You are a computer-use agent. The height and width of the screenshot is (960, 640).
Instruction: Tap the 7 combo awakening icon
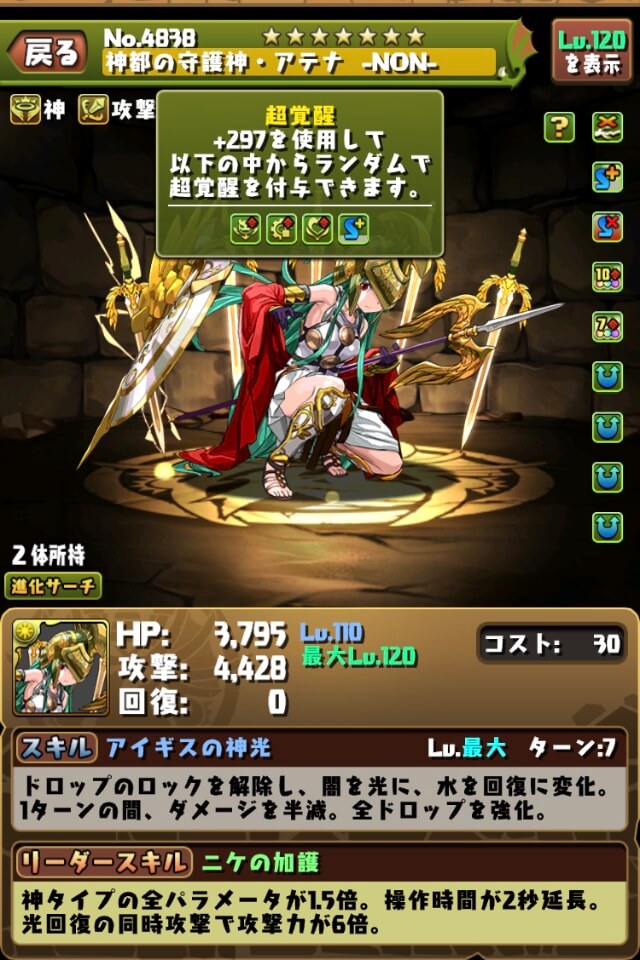pyautogui.click(x=607, y=327)
